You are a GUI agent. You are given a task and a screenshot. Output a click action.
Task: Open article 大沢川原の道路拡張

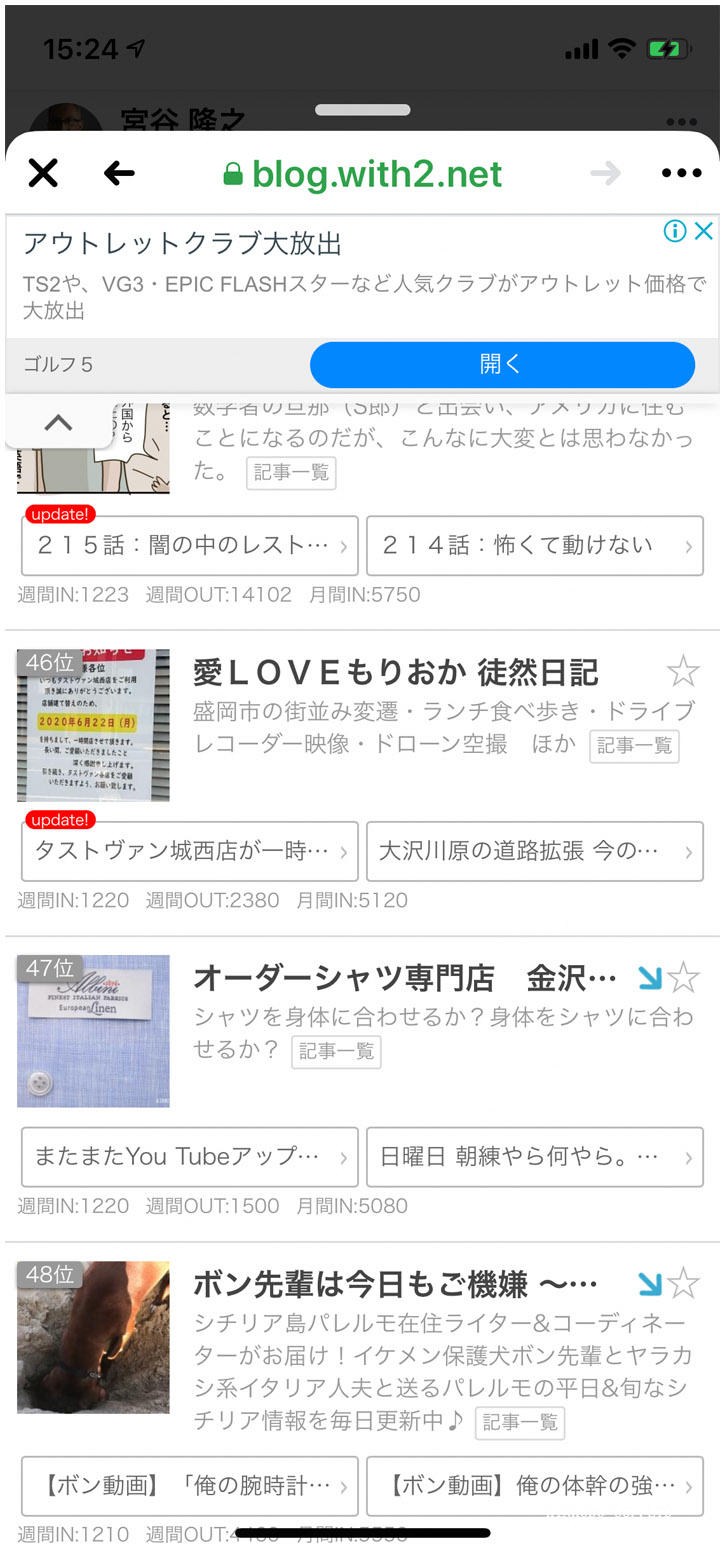tap(534, 851)
